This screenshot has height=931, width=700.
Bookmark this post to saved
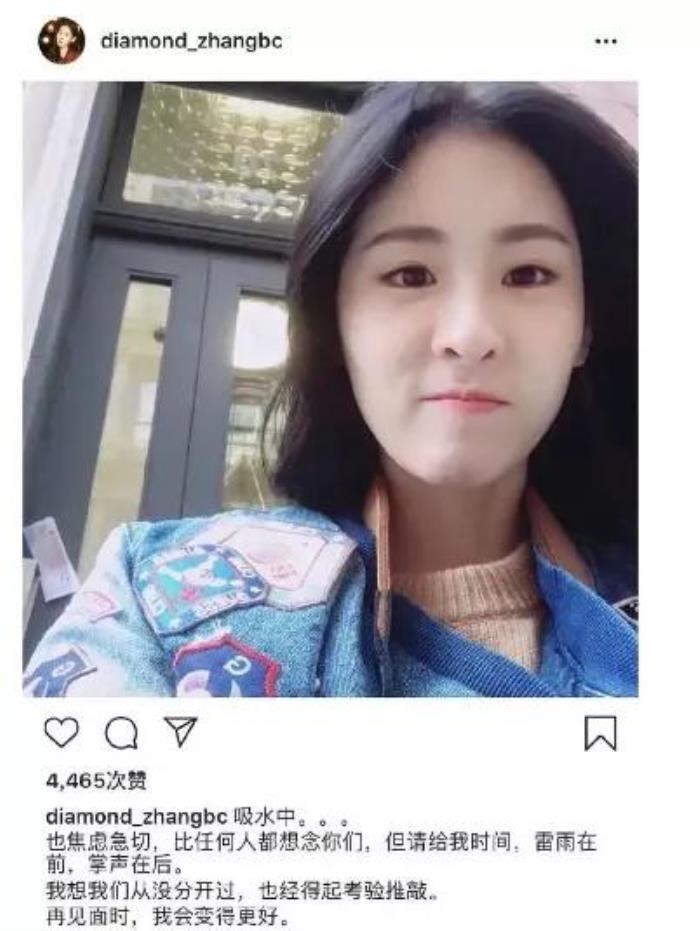(600, 733)
